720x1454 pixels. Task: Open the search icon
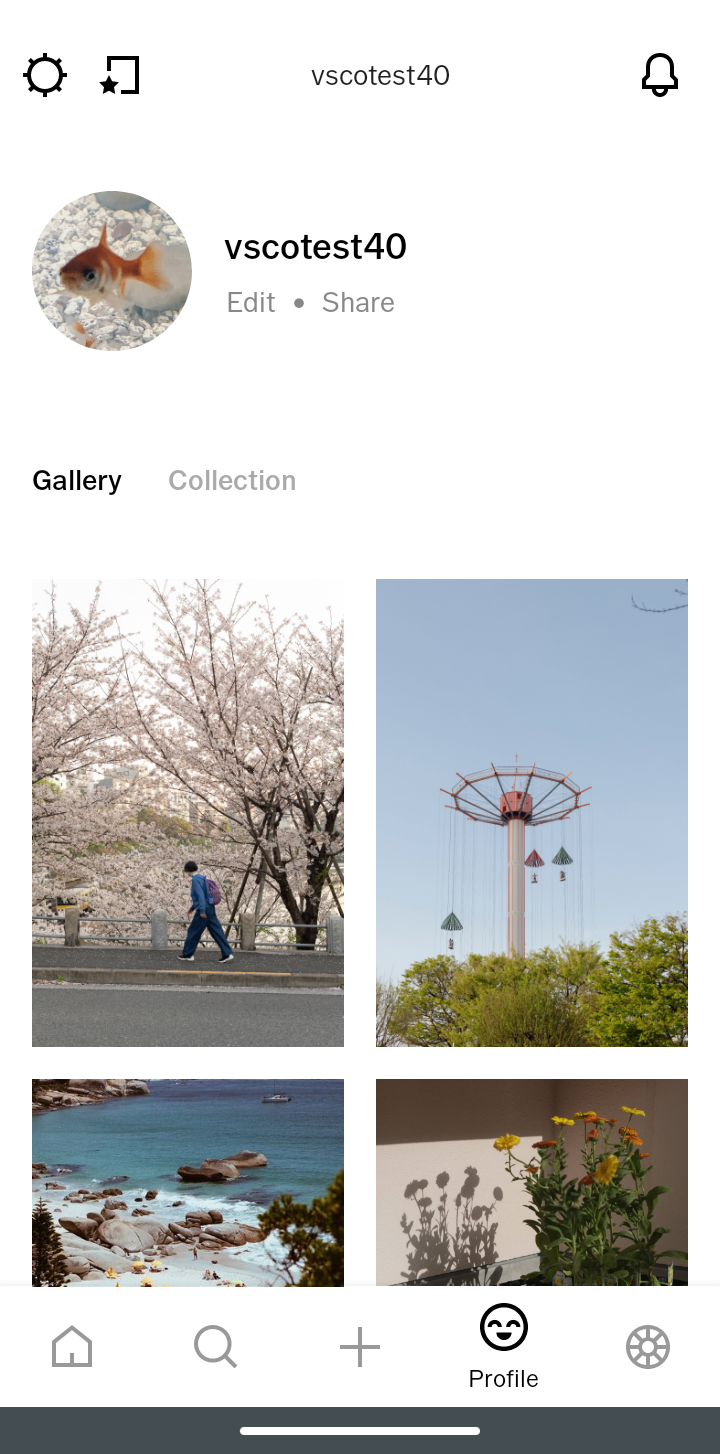215,1346
